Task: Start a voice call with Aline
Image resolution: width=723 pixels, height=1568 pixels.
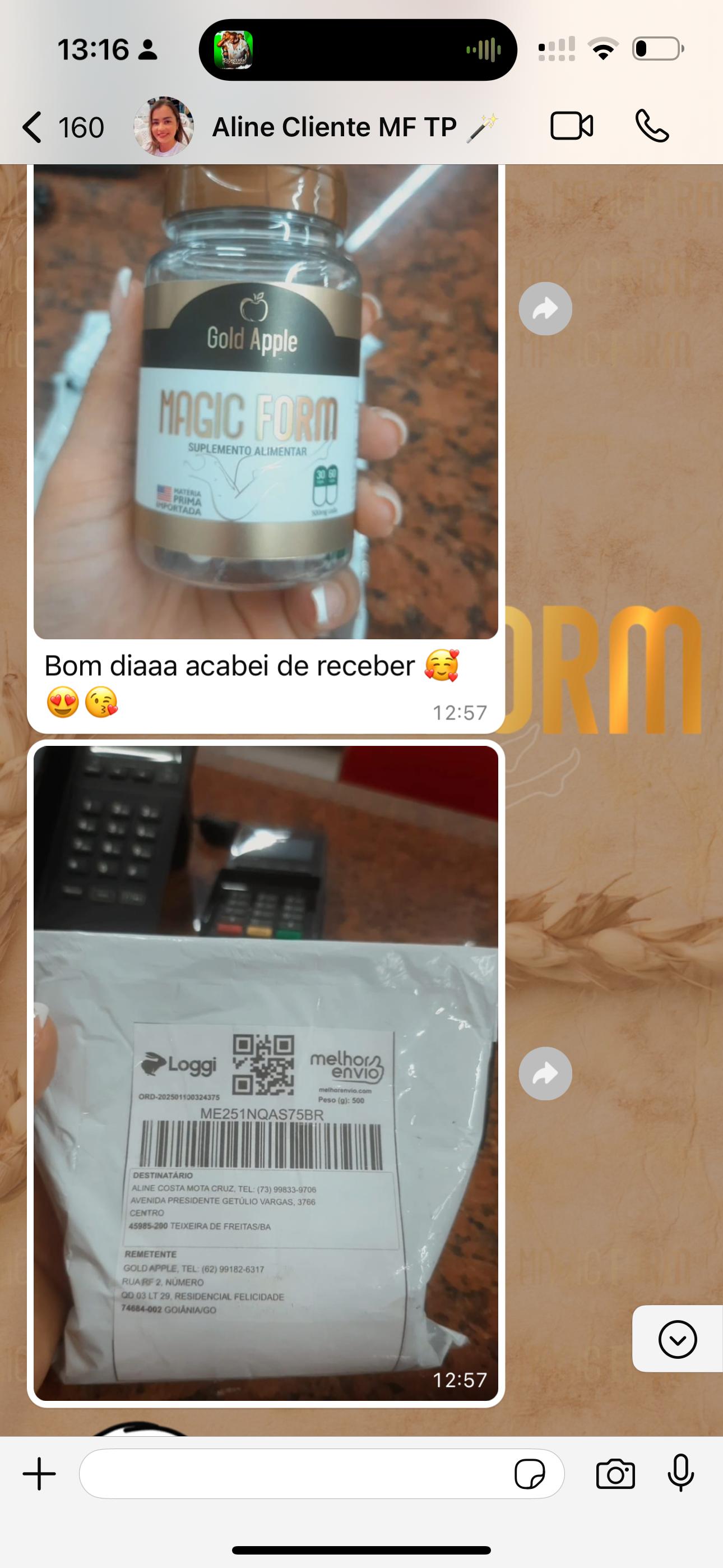Action: [x=652, y=127]
